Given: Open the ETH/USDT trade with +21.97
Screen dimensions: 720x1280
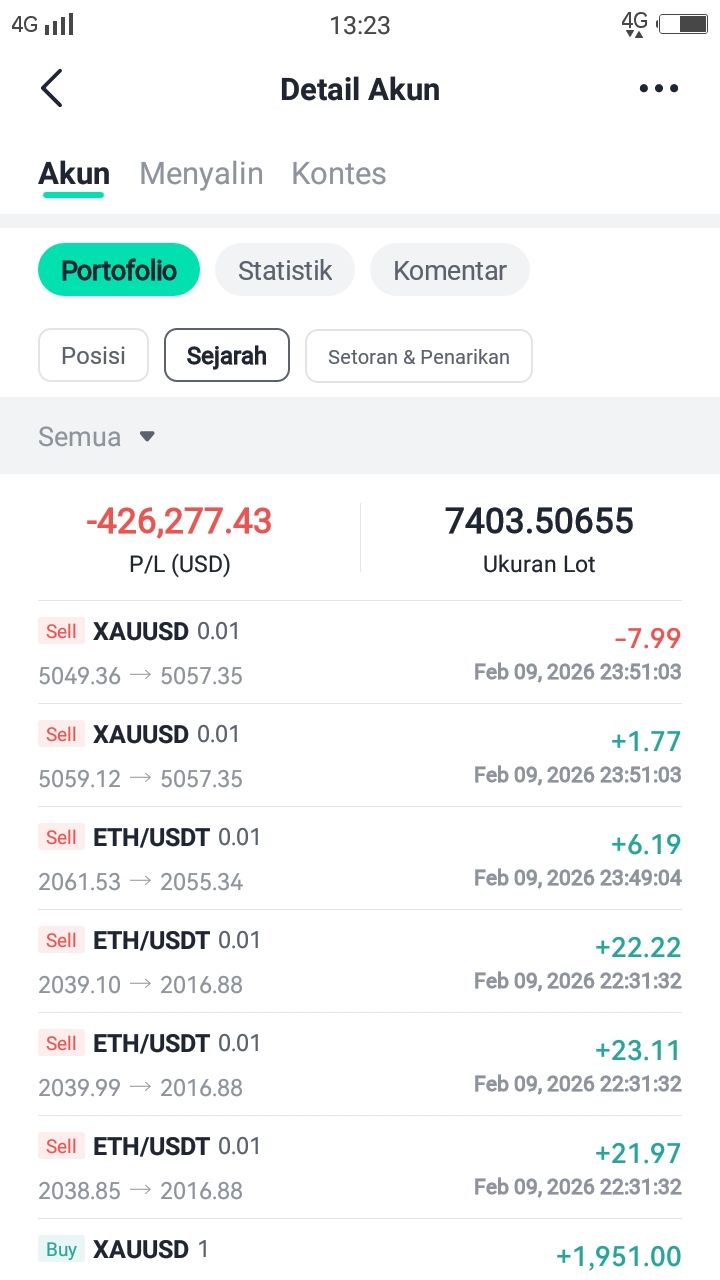Looking at the screenshot, I should [x=360, y=1168].
